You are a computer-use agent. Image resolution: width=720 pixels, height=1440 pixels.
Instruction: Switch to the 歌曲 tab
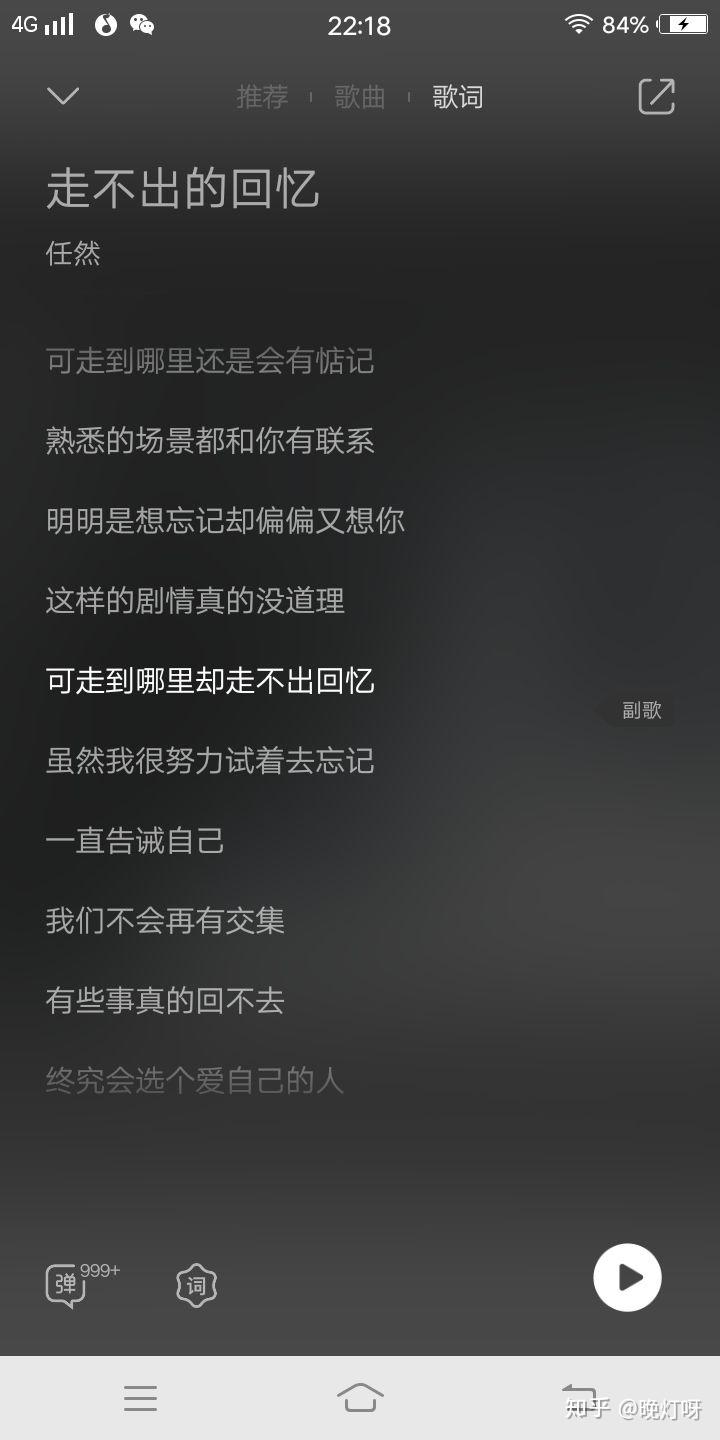(362, 96)
